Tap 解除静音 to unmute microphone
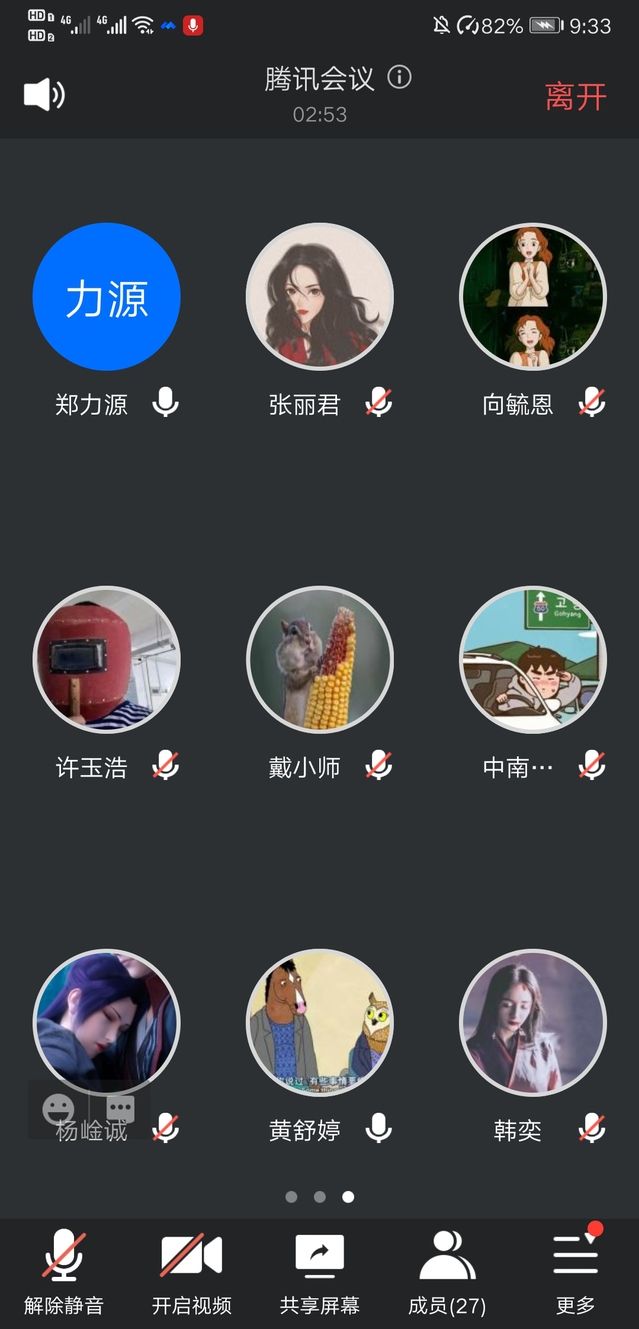 coord(64,1272)
